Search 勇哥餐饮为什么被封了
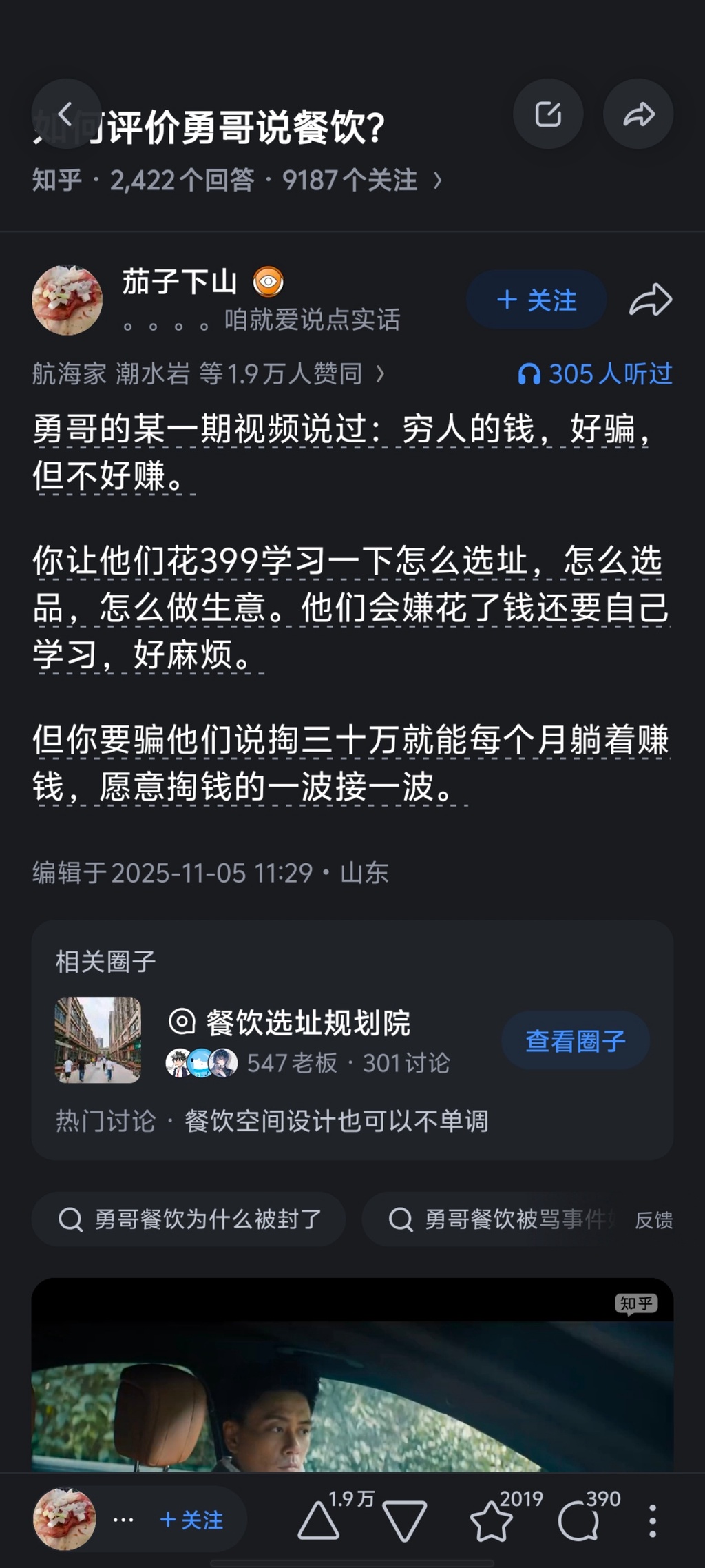705x1568 pixels. pyautogui.click(x=189, y=1219)
